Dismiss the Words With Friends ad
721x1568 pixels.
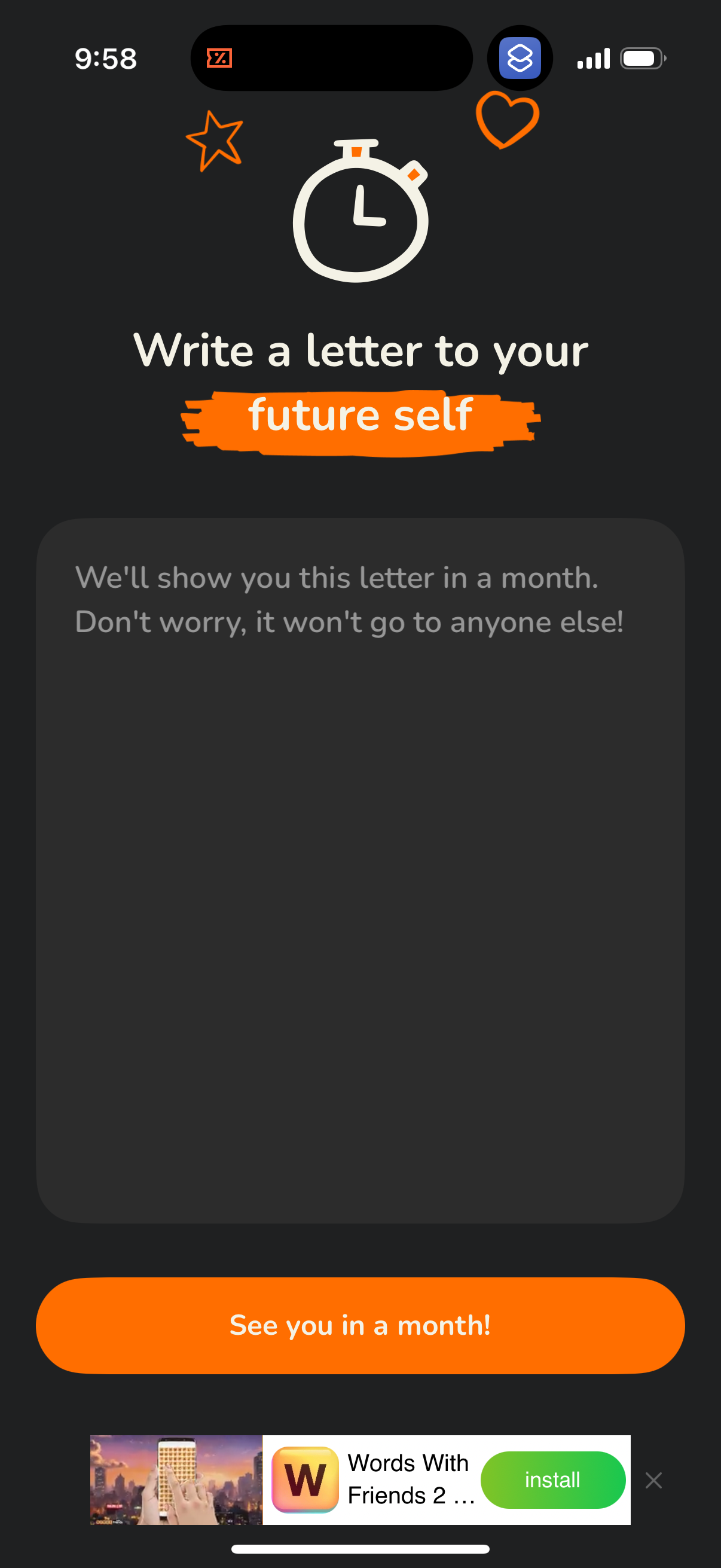click(654, 1479)
